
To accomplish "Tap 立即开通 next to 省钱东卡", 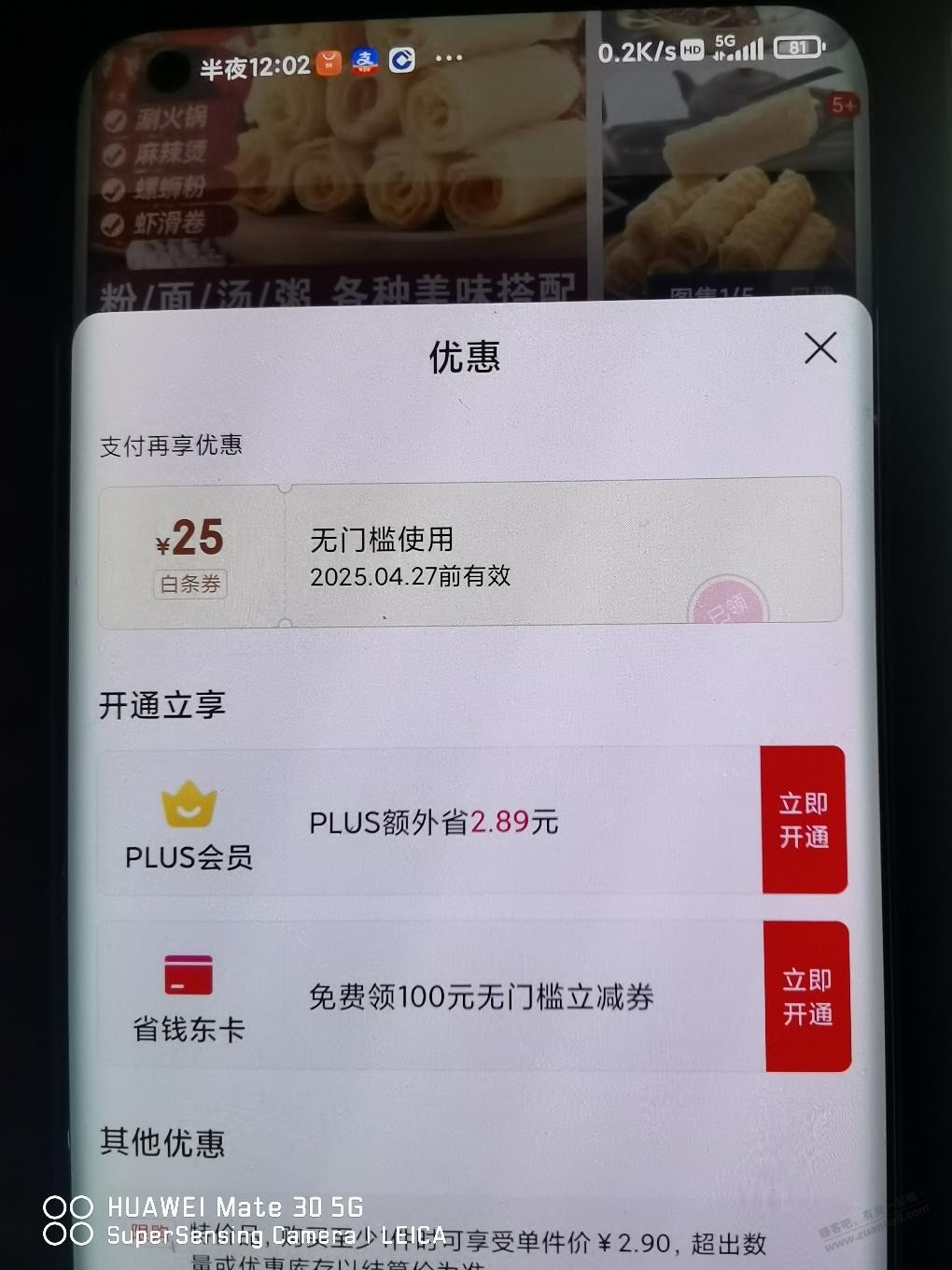I will [x=808, y=997].
